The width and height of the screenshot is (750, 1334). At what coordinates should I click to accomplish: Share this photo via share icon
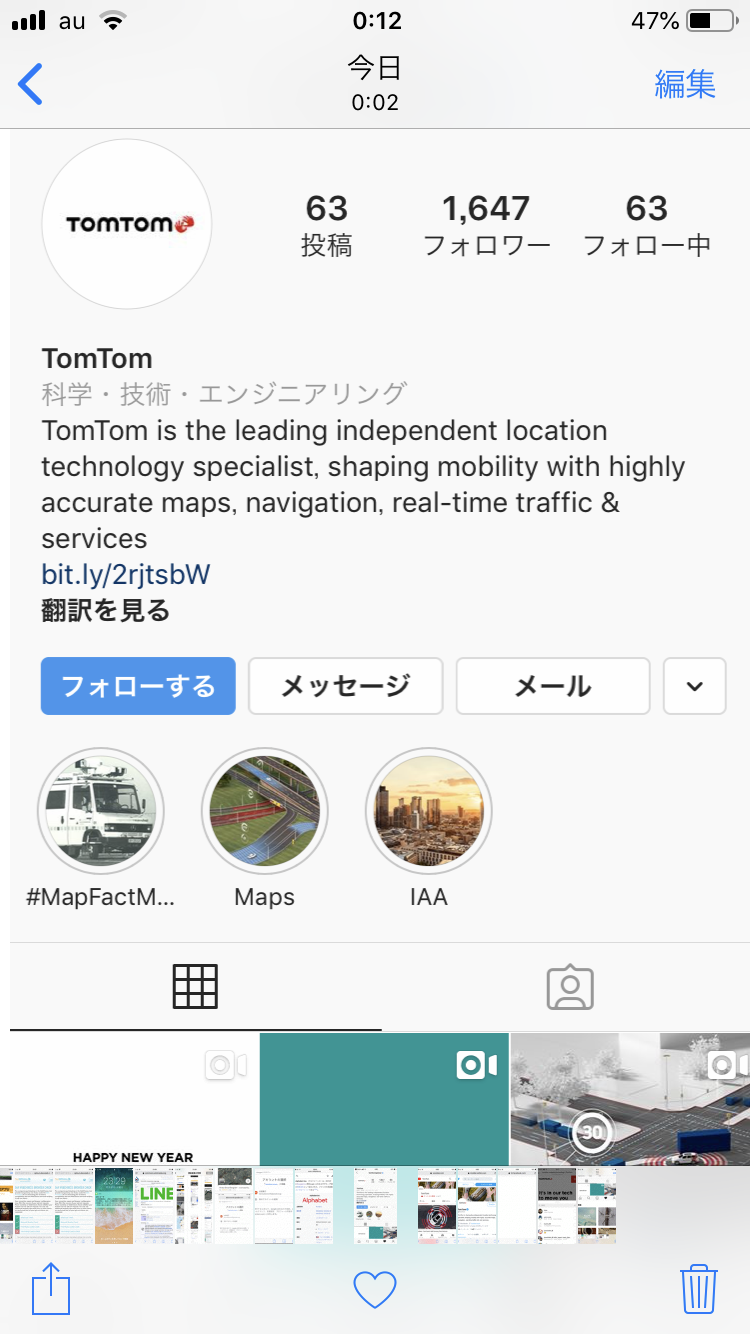click(51, 1289)
